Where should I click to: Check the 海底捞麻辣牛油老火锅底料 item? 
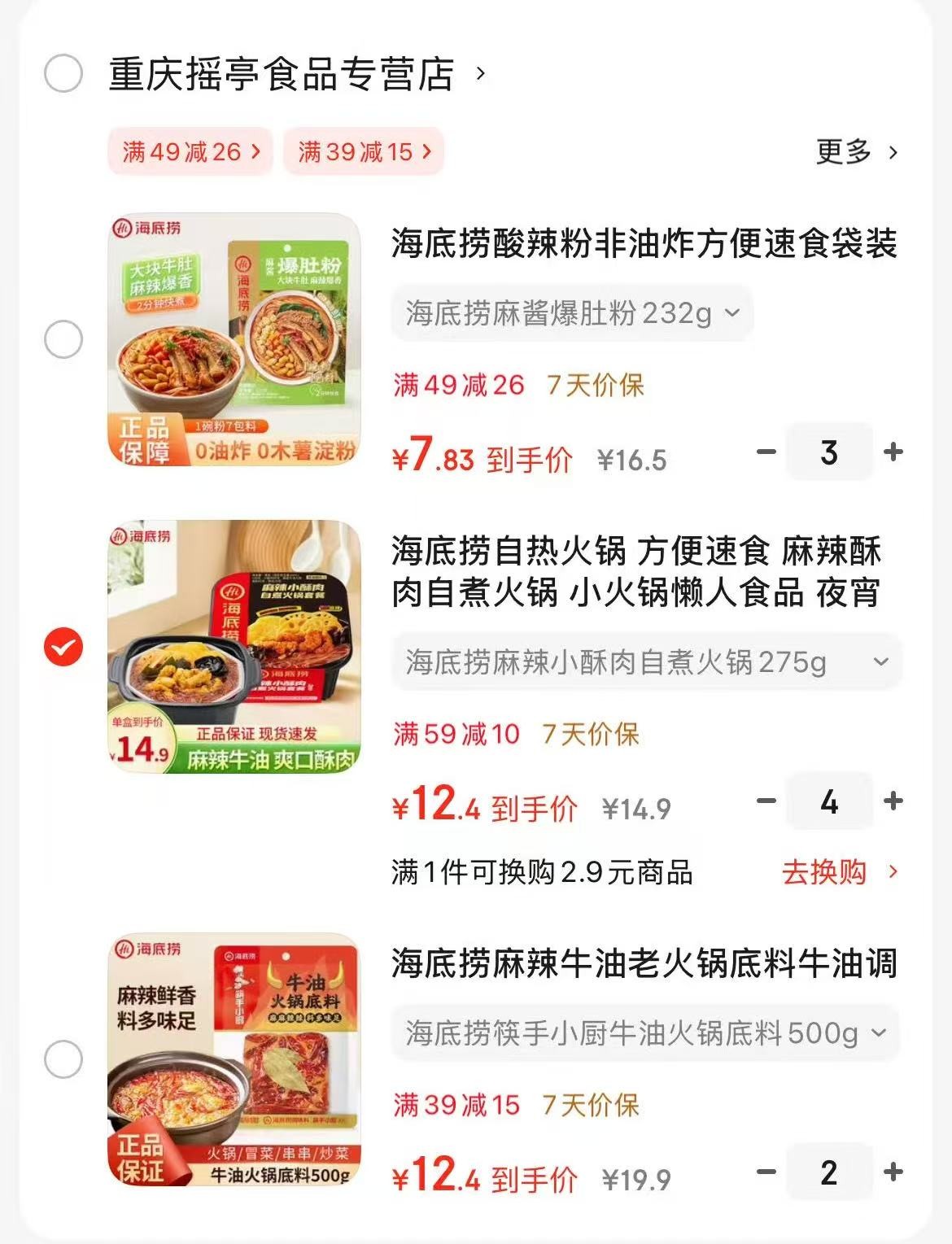click(x=63, y=1059)
